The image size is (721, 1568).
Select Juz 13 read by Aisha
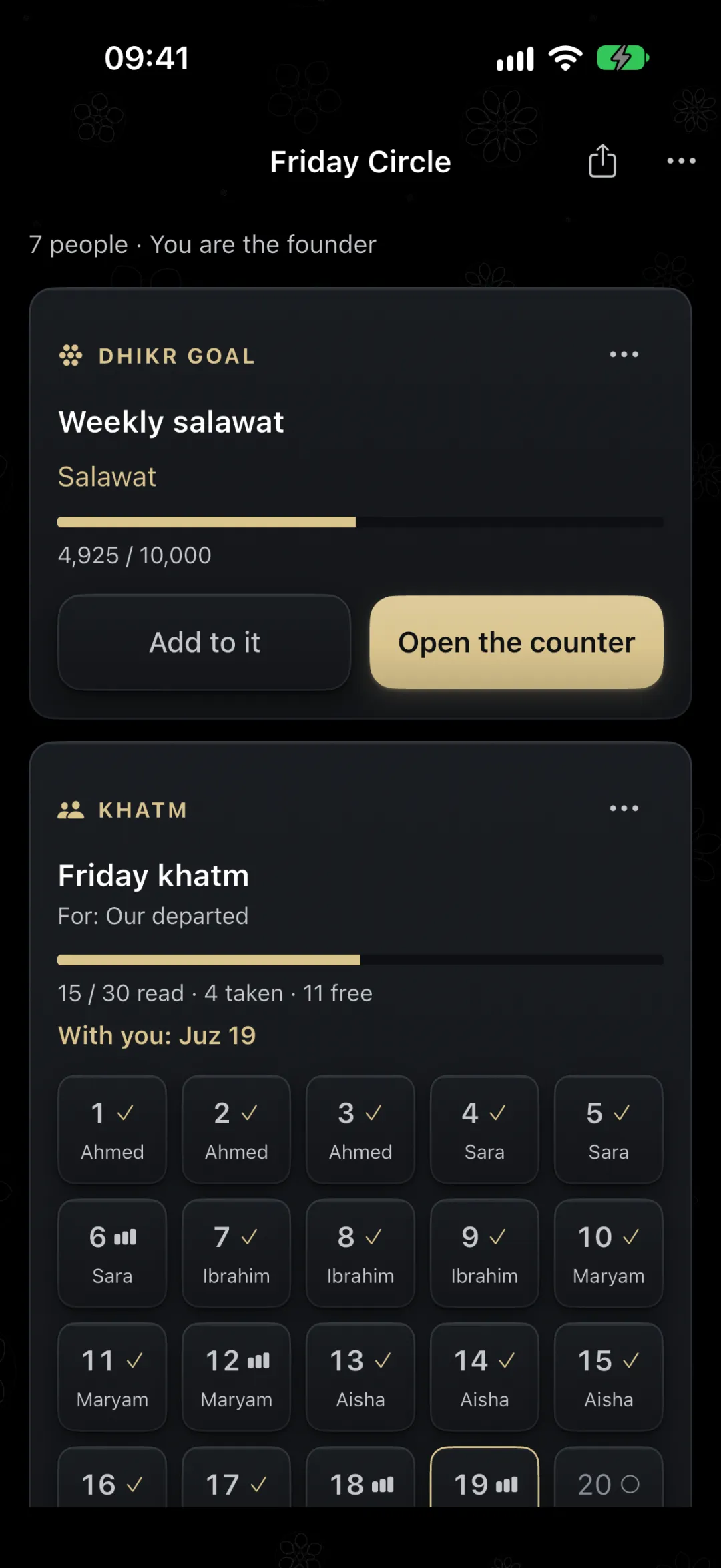[360, 1377]
